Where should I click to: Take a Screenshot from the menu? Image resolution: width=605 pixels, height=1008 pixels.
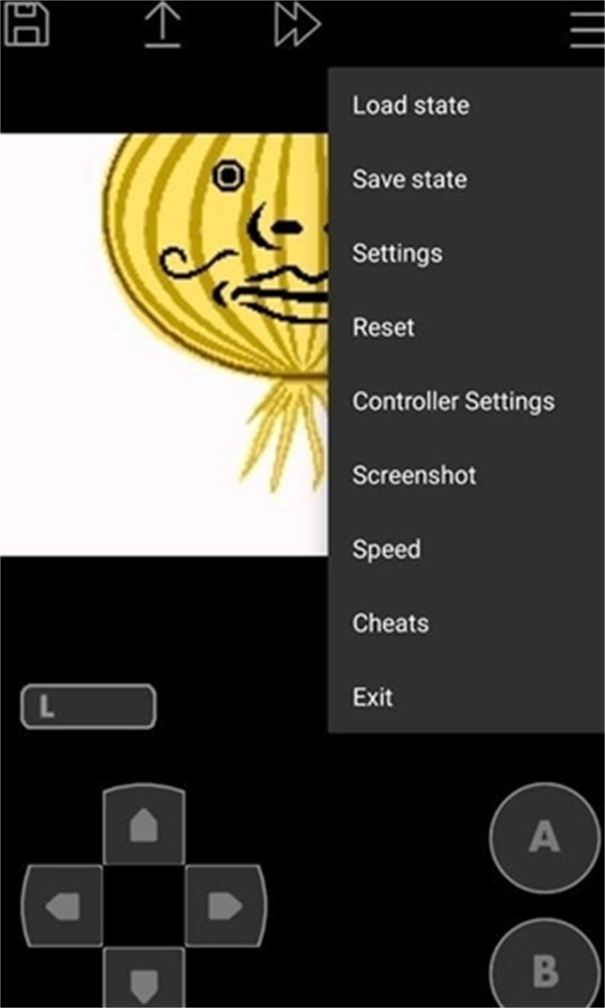(x=414, y=476)
